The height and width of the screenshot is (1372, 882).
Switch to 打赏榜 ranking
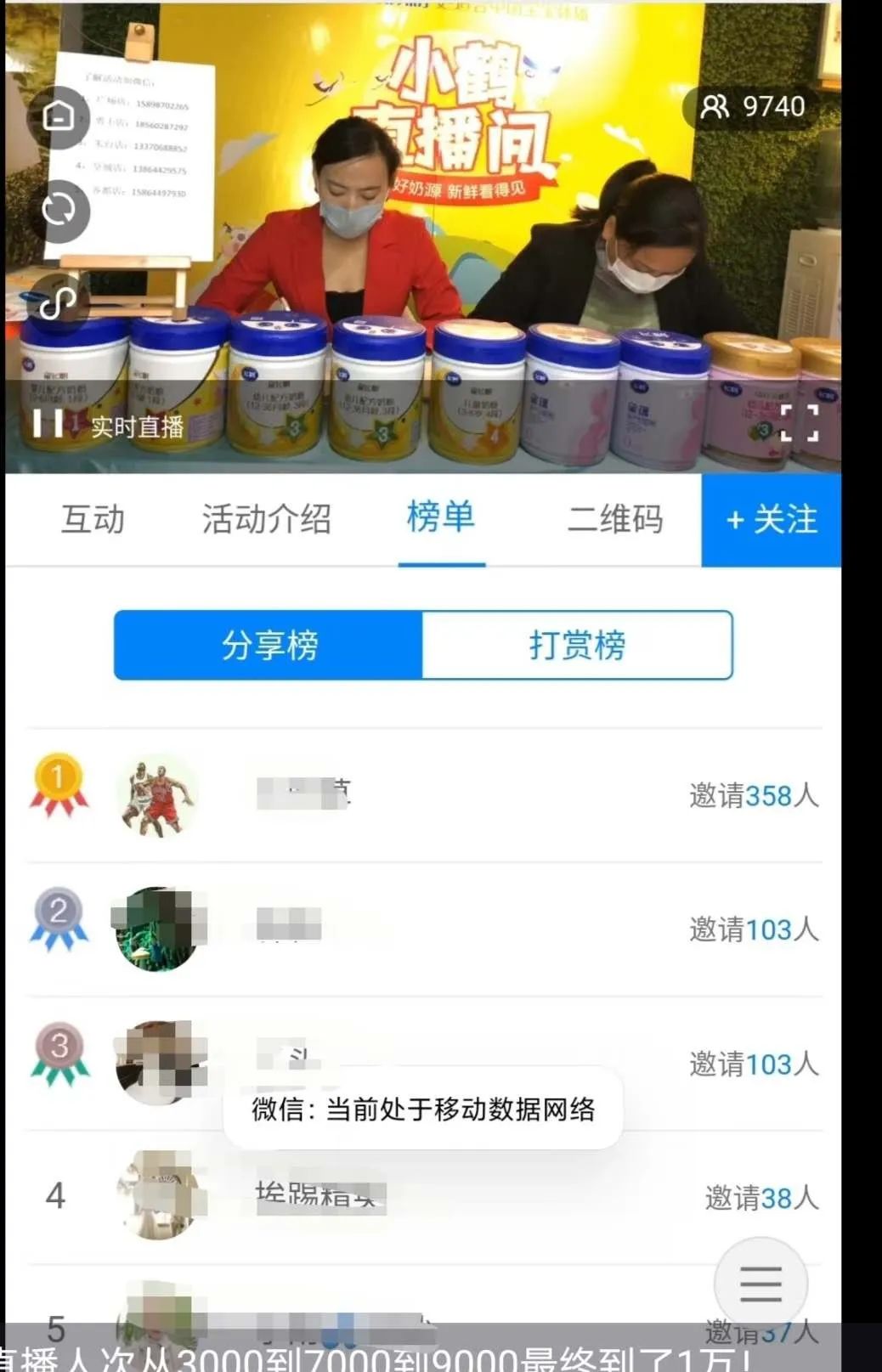click(x=577, y=645)
